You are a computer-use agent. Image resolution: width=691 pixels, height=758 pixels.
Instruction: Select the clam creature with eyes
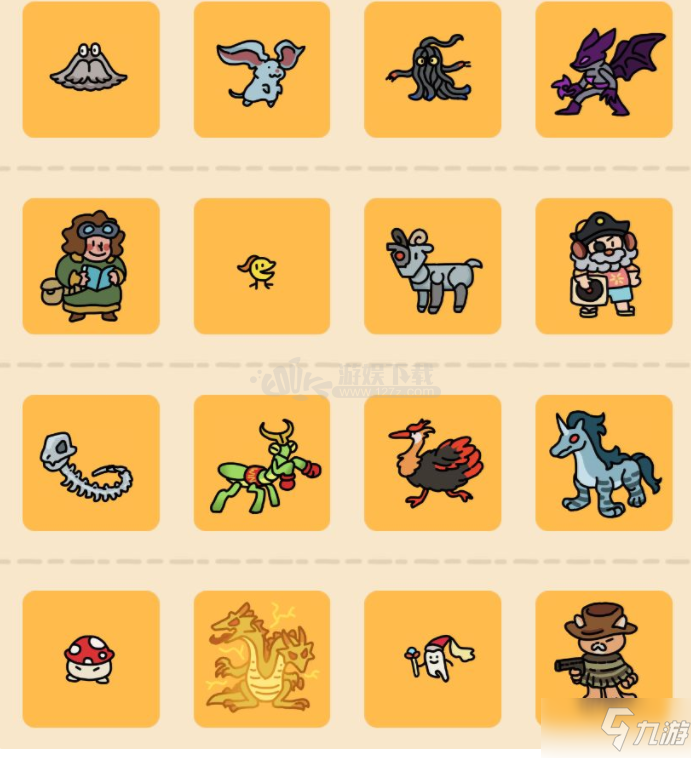coord(91,69)
